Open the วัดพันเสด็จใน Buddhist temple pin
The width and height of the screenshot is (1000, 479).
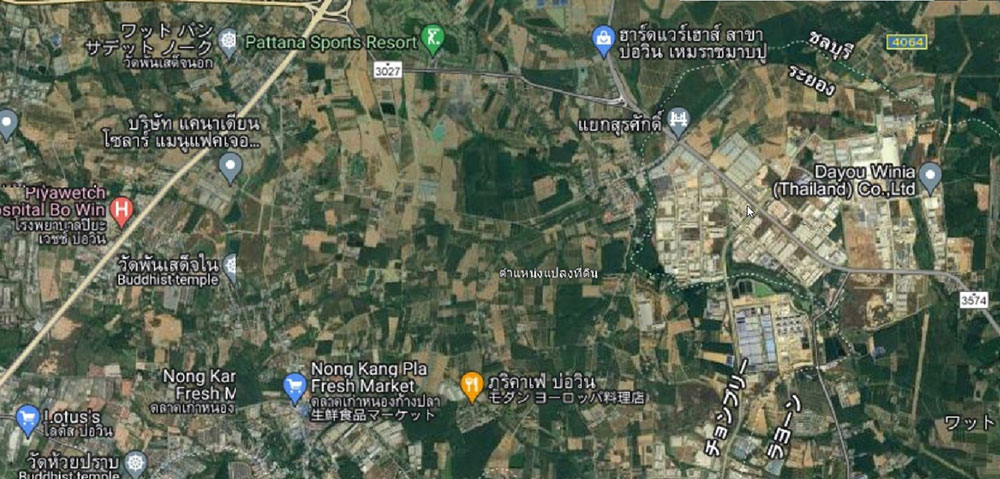coord(231,265)
